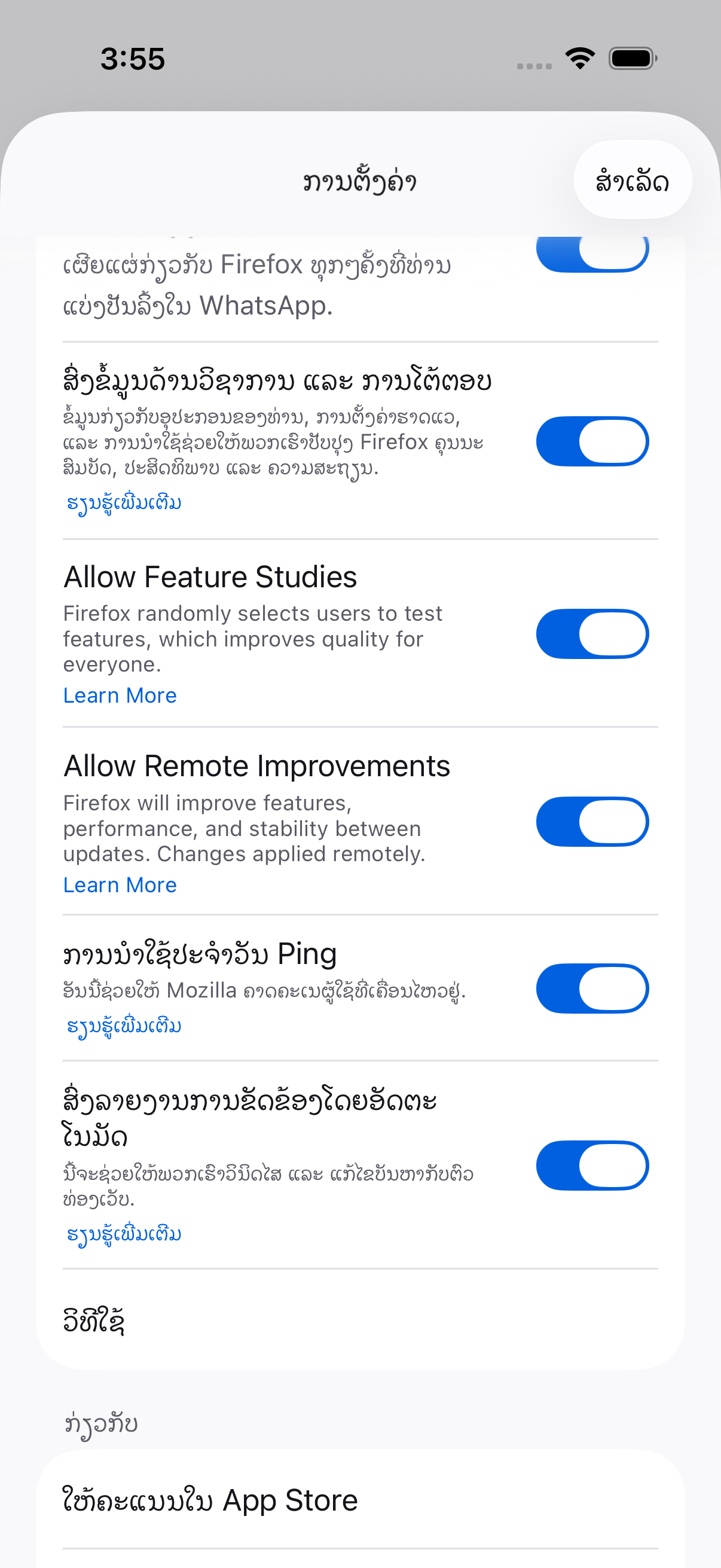This screenshot has height=1568, width=721.
Task: Disable ສົ່ງຂໍ້ມູນດ້ານວິຊາການ ແລະ ການໂຕ້ຕອບ switch
Action: coord(591,441)
